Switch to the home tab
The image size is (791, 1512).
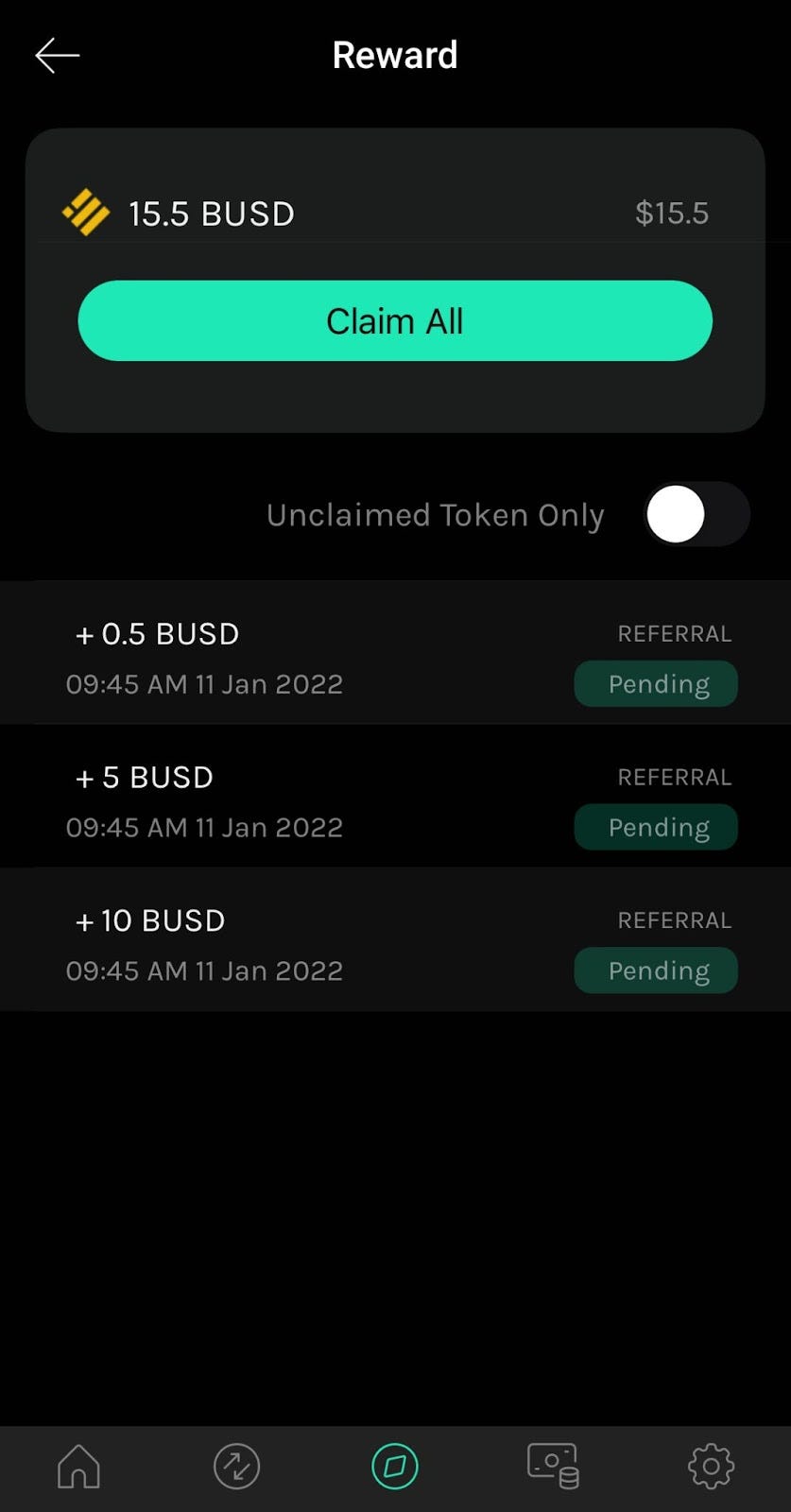click(x=78, y=1466)
